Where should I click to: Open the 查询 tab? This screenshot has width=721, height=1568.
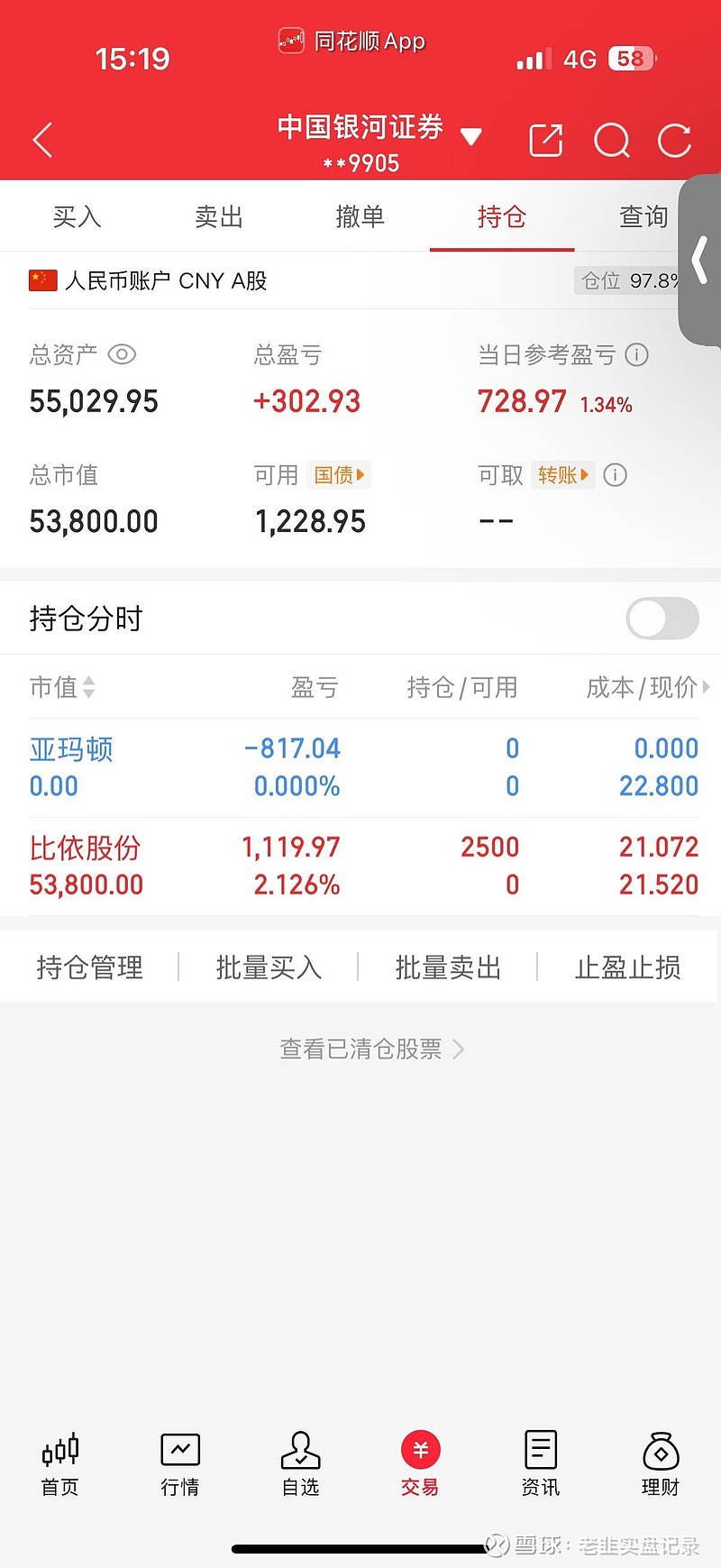pyautogui.click(x=643, y=216)
